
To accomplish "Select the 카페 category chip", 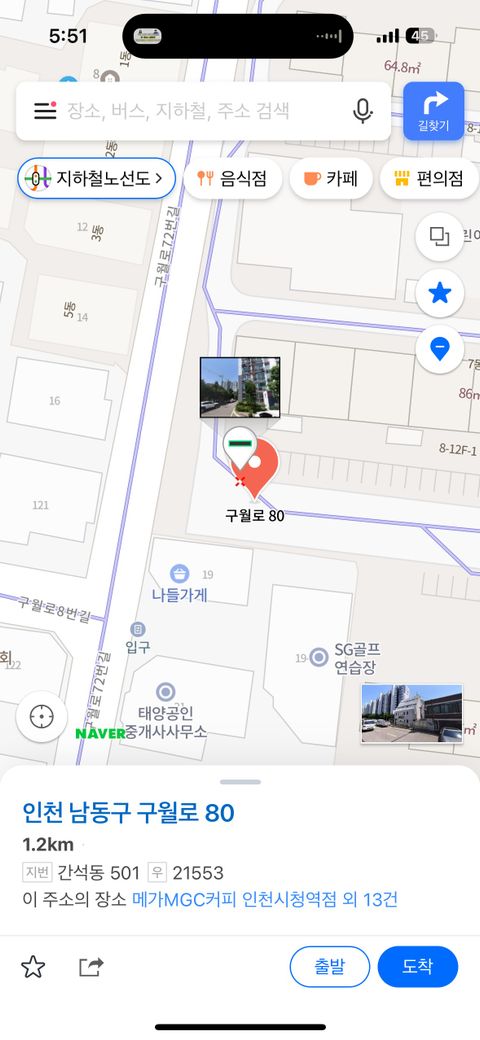I will (x=331, y=178).
